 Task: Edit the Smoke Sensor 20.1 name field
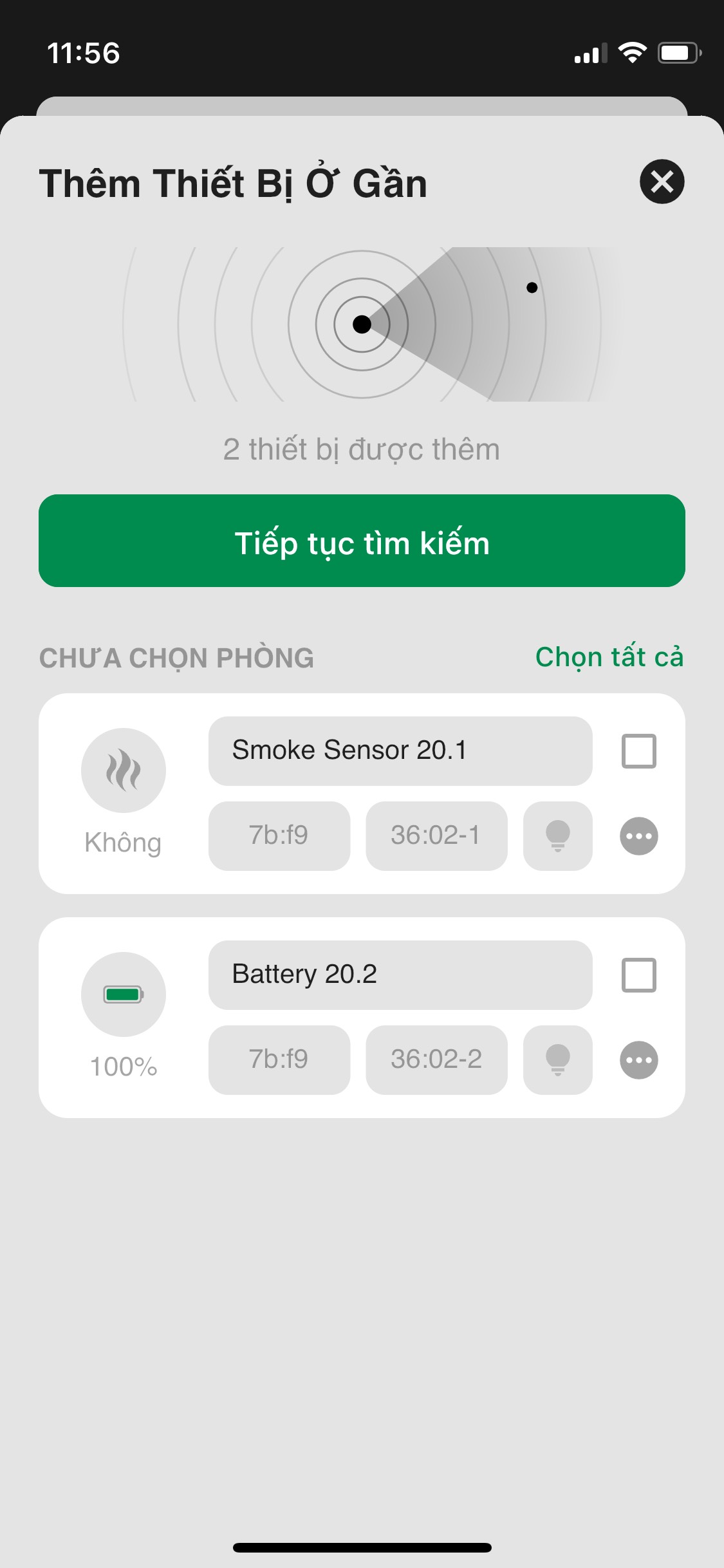pos(400,751)
